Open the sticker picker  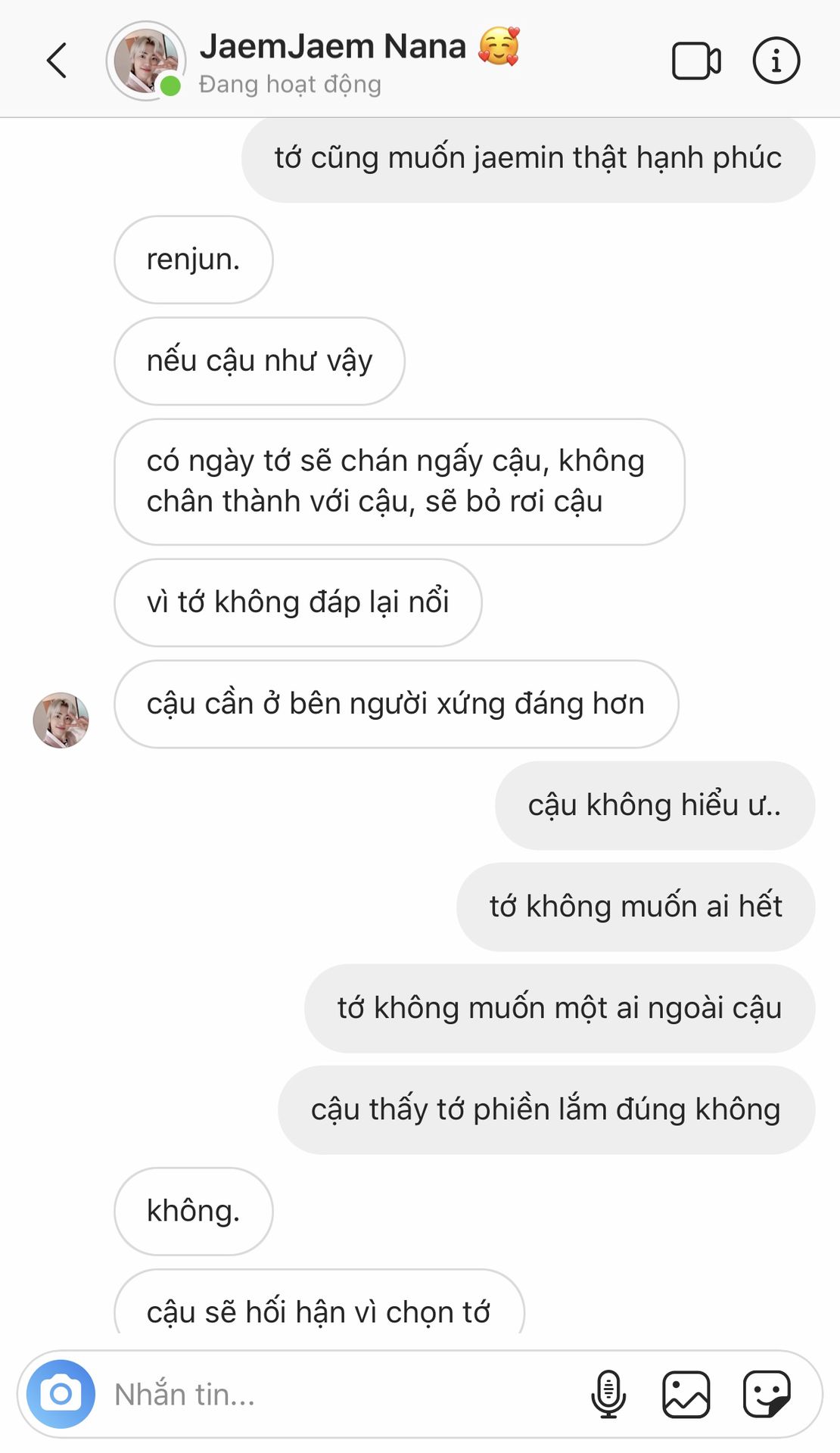pos(767,1393)
